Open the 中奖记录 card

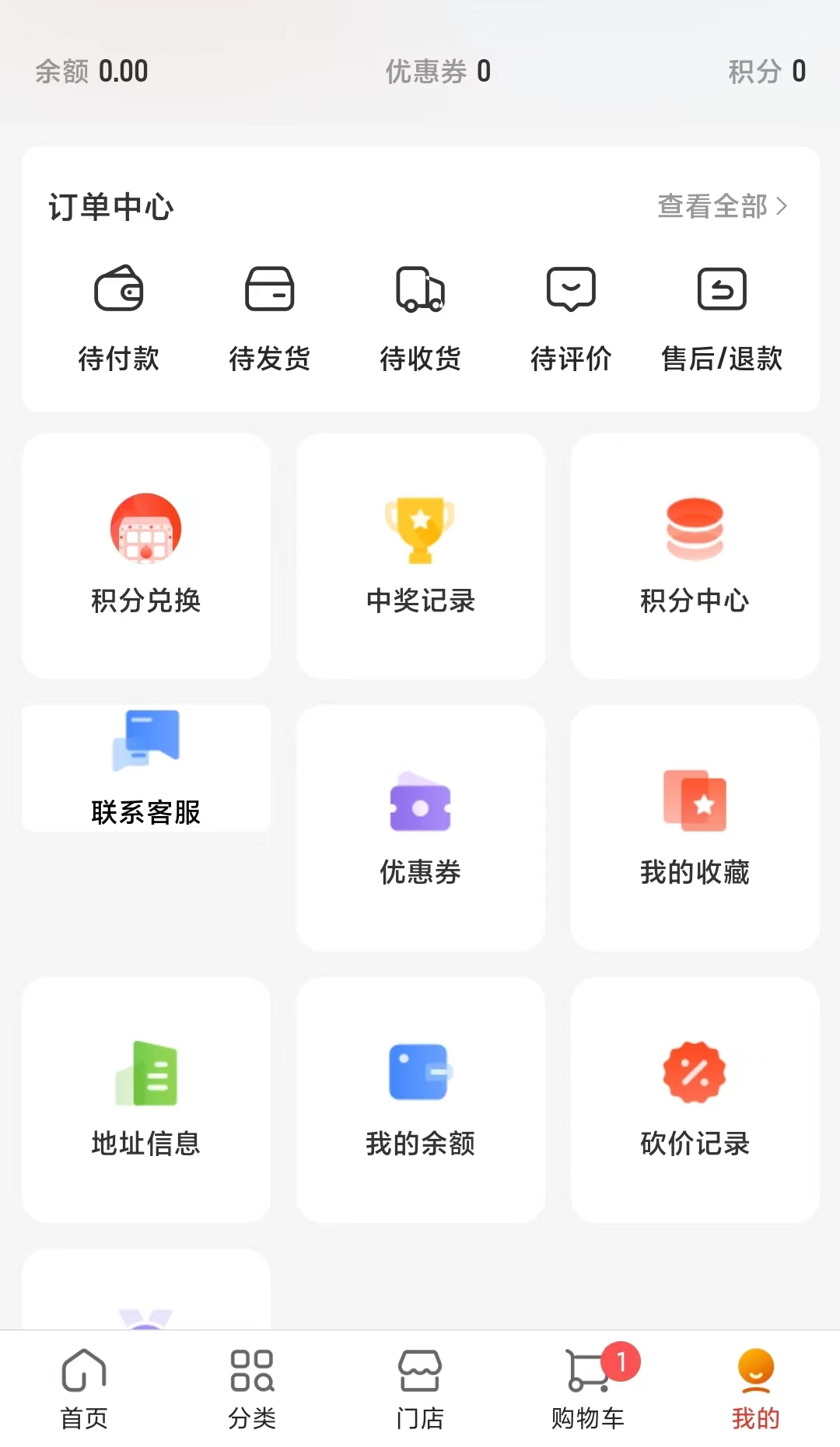click(421, 556)
